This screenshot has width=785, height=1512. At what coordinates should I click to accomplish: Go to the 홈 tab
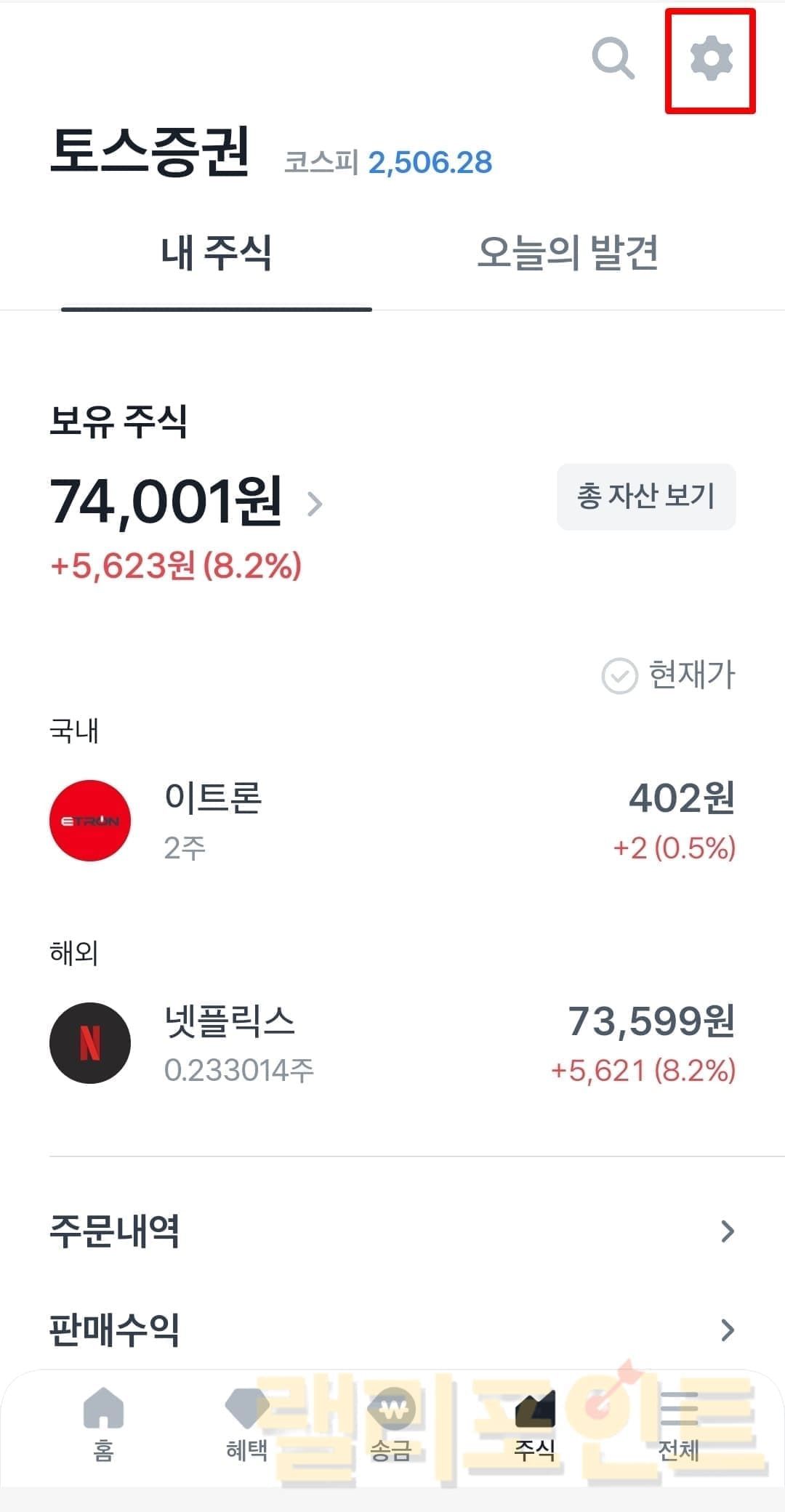tap(104, 1423)
